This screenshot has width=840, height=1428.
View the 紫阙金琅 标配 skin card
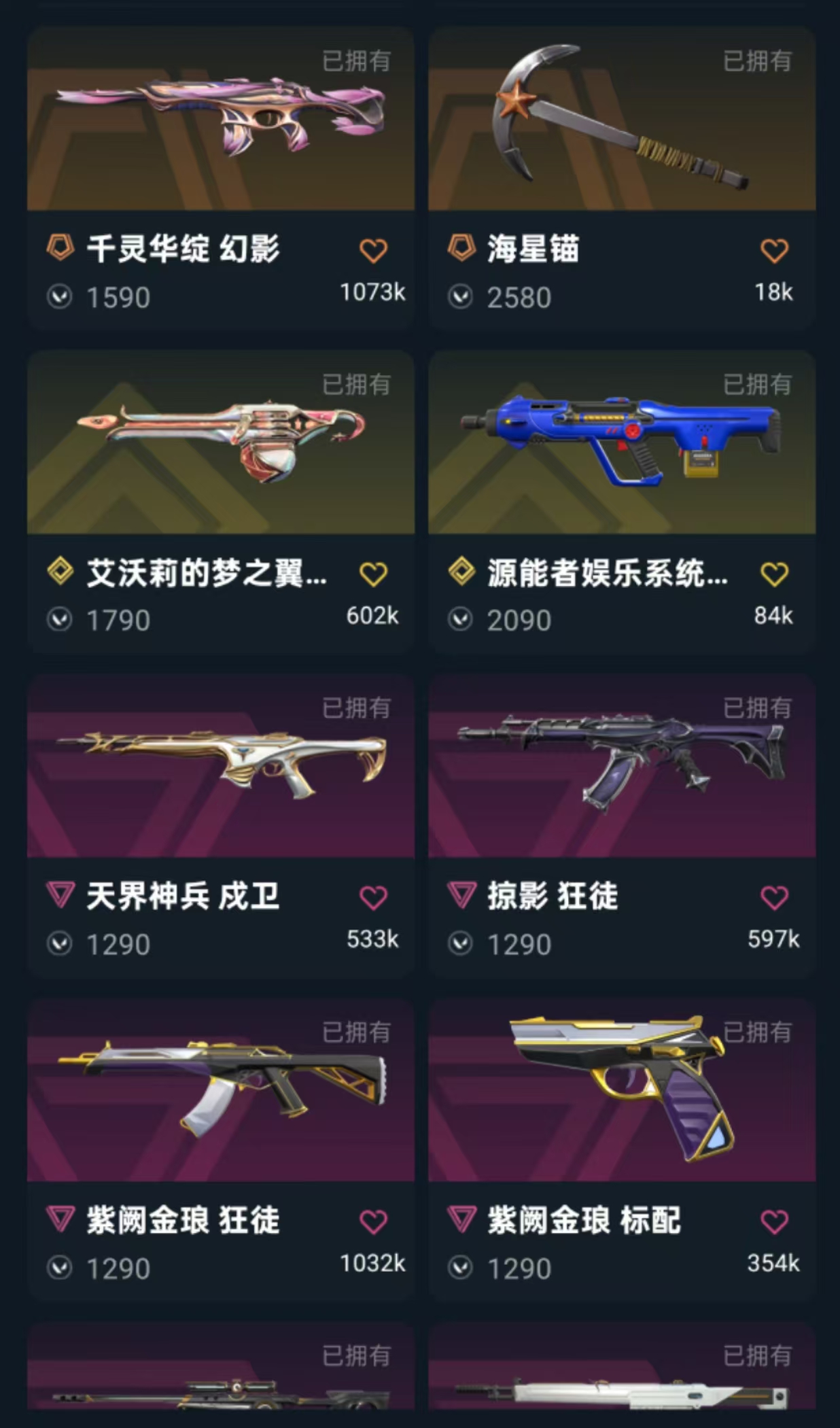coord(621,1090)
